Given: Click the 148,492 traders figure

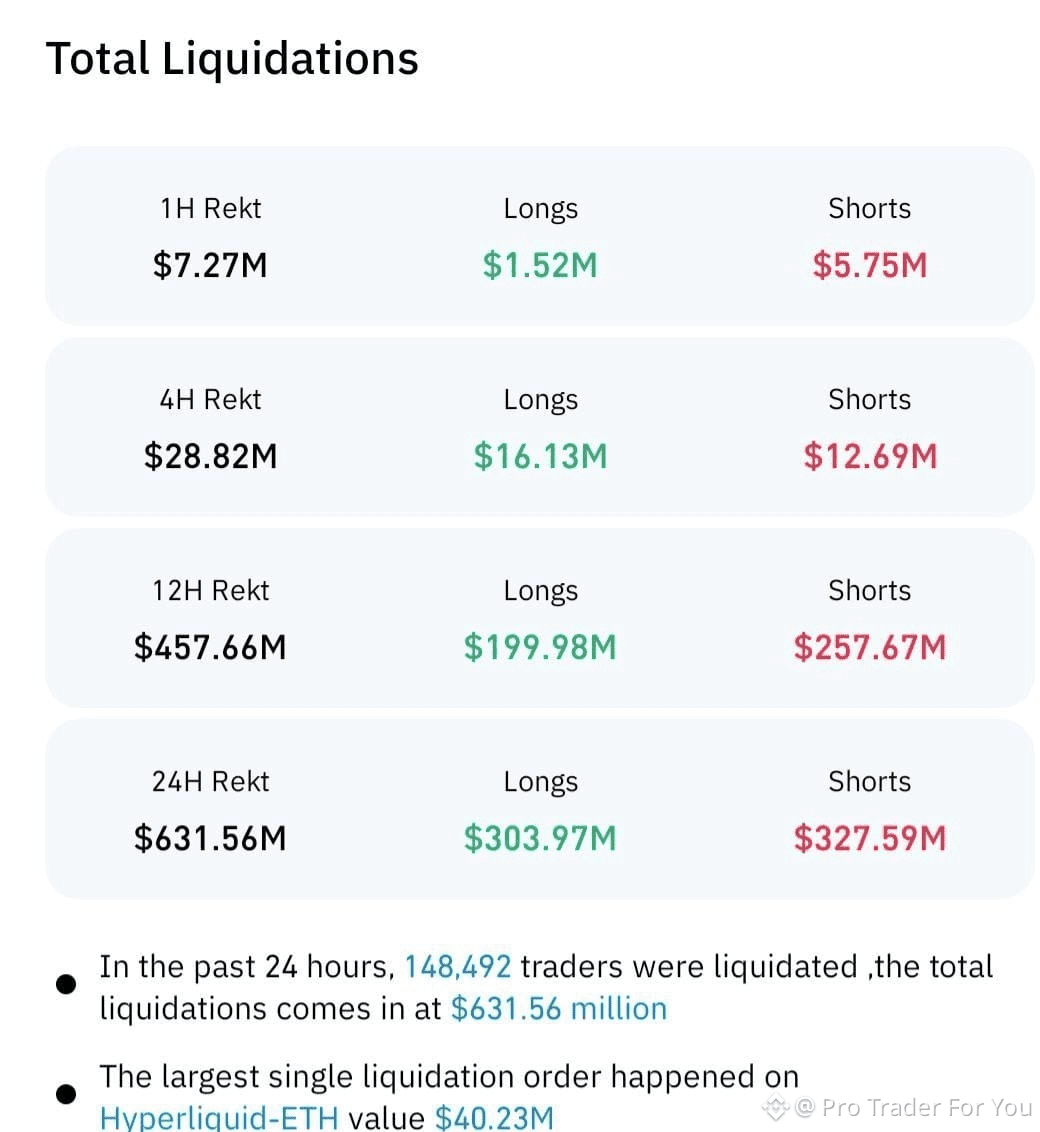Looking at the screenshot, I should [x=459, y=966].
